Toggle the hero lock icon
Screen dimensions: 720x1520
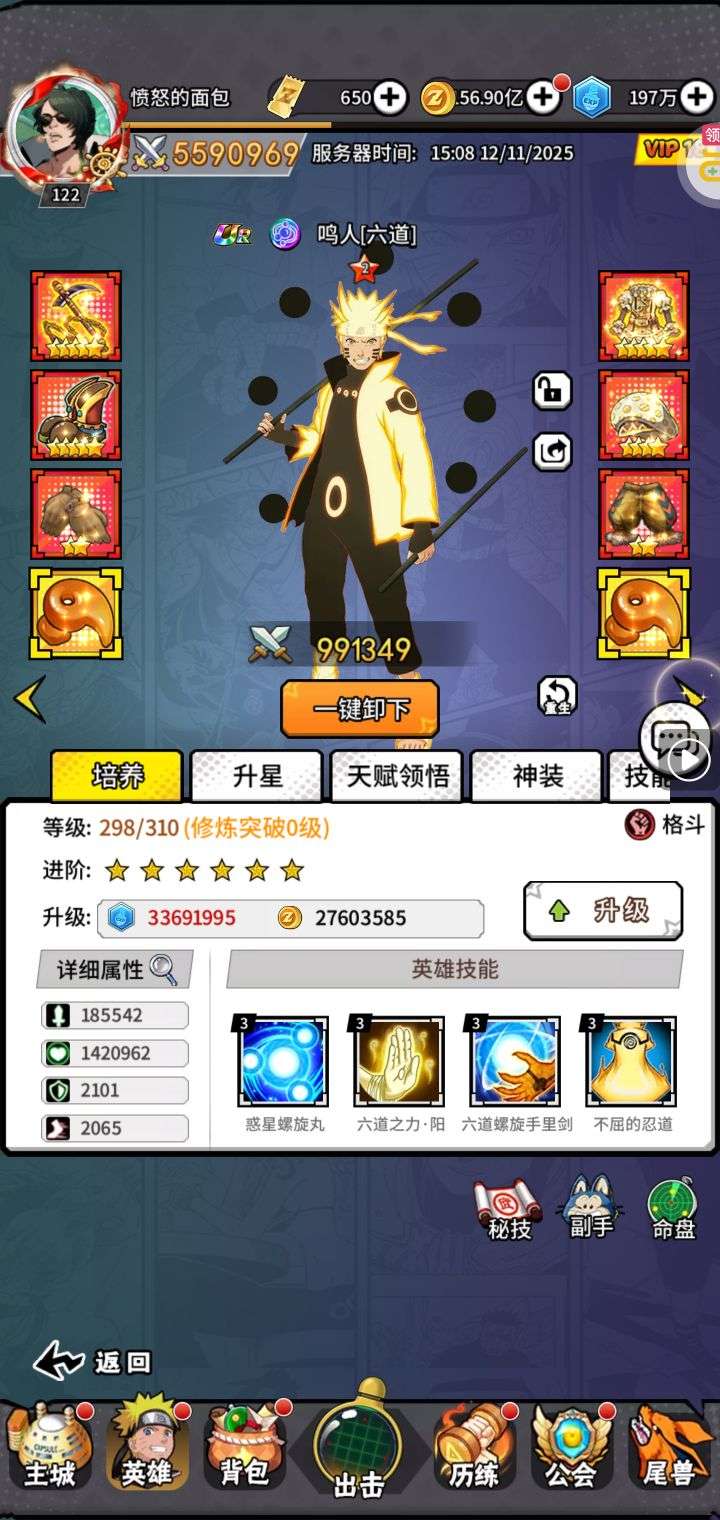pyautogui.click(x=552, y=390)
